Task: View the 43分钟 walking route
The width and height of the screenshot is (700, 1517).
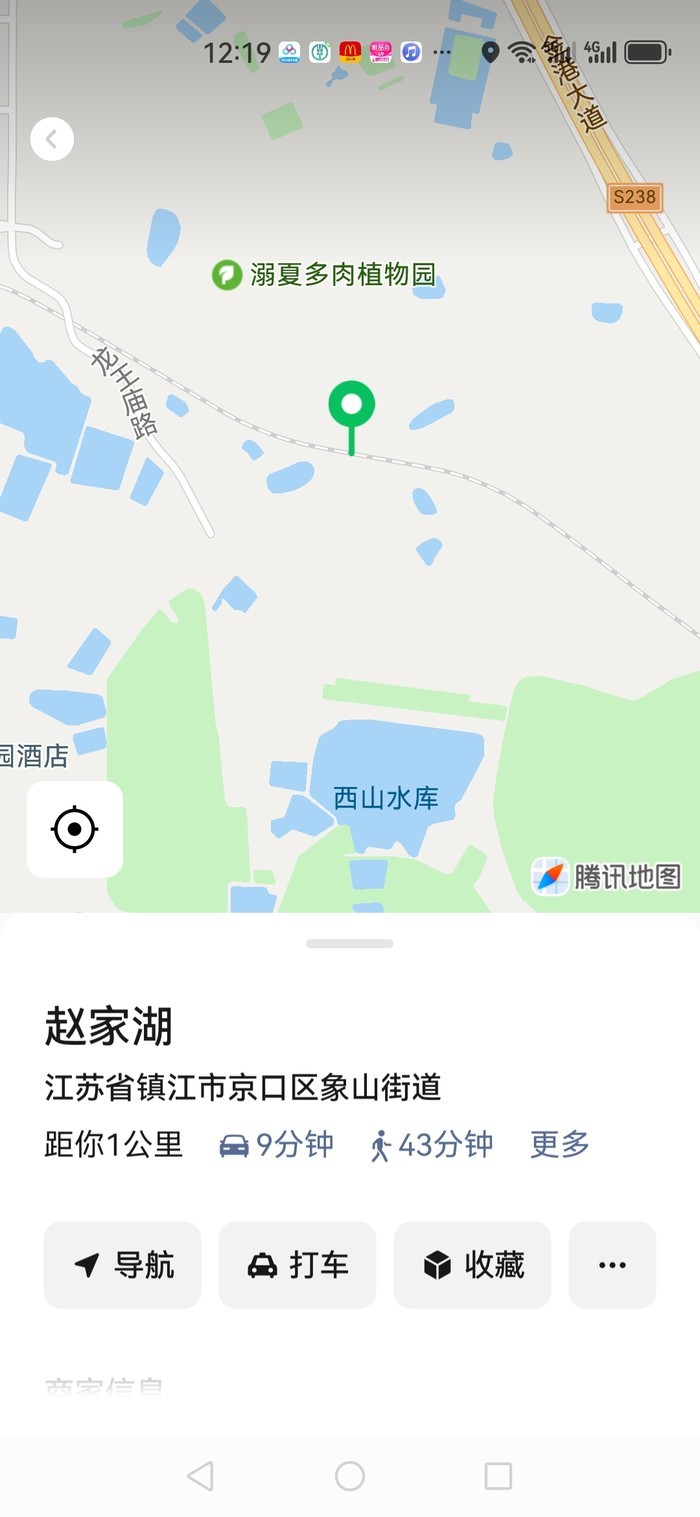Action: [x=432, y=1144]
